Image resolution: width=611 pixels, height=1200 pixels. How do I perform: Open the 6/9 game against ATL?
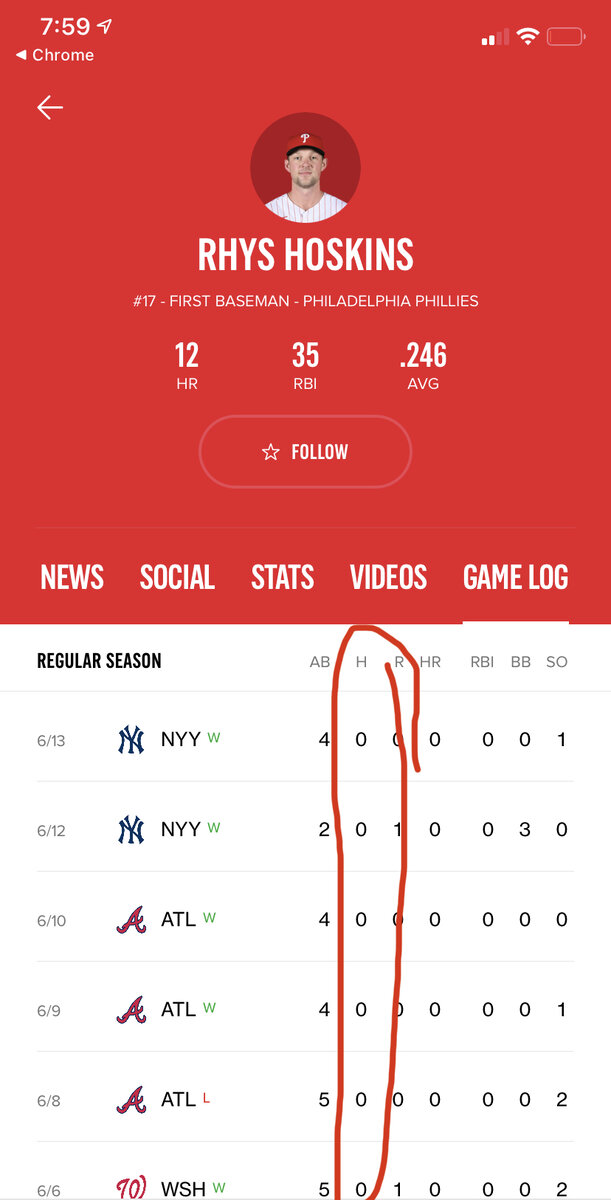pos(305,1009)
